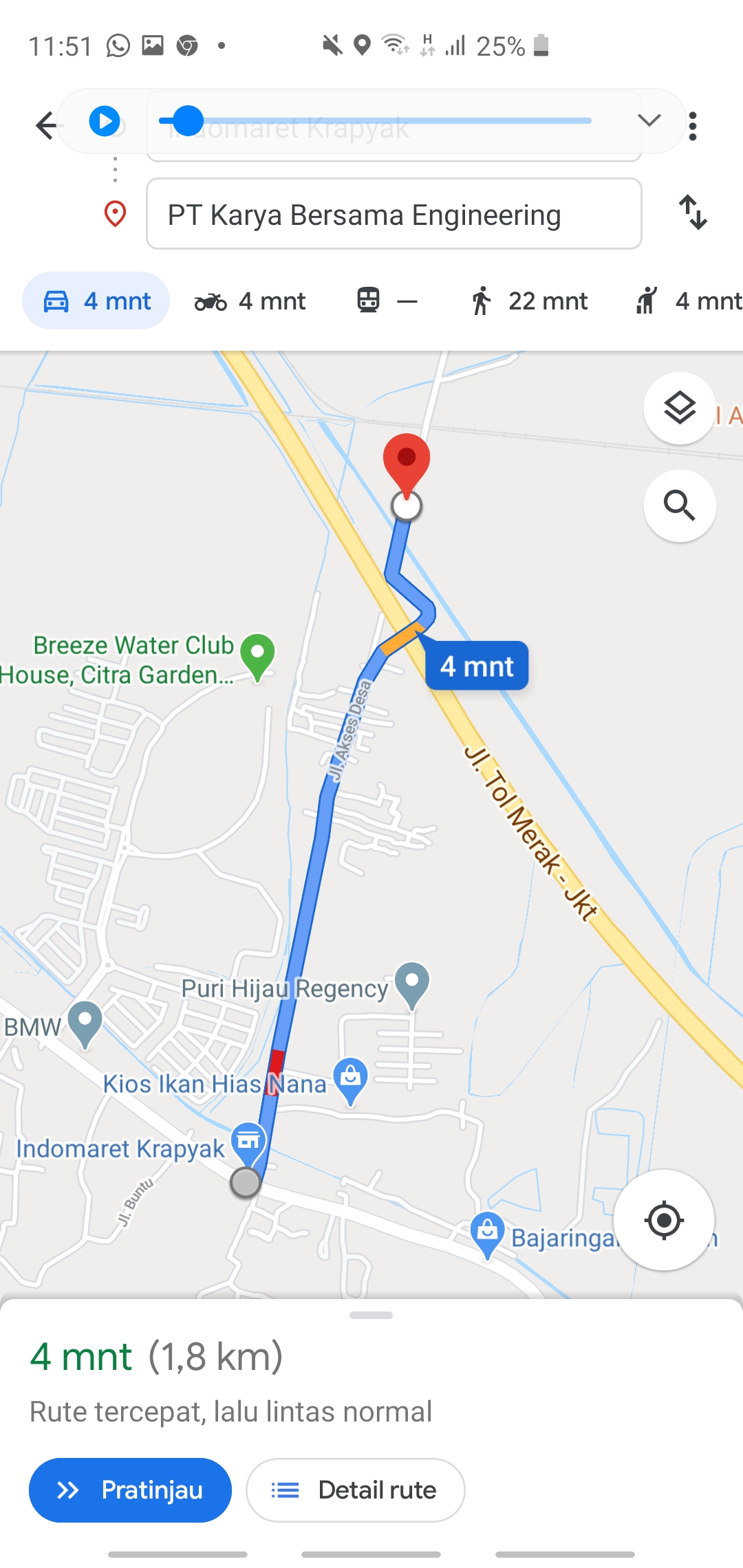The width and height of the screenshot is (743, 1568).
Task: Center map on my location
Action: tap(663, 1220)
